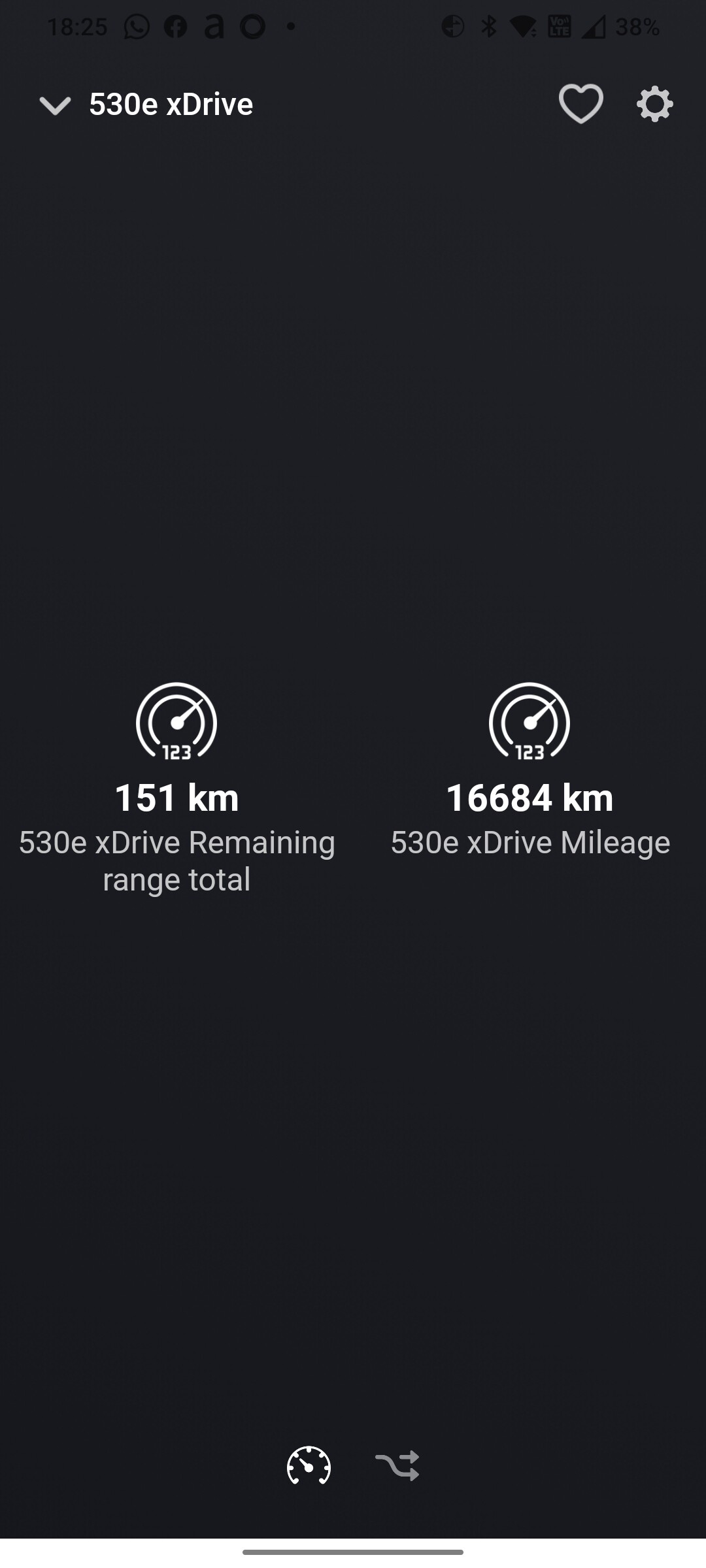The height and width of the screenshot is (1568, 706).
Task: Open the settings gear
Action: [654, 104]
